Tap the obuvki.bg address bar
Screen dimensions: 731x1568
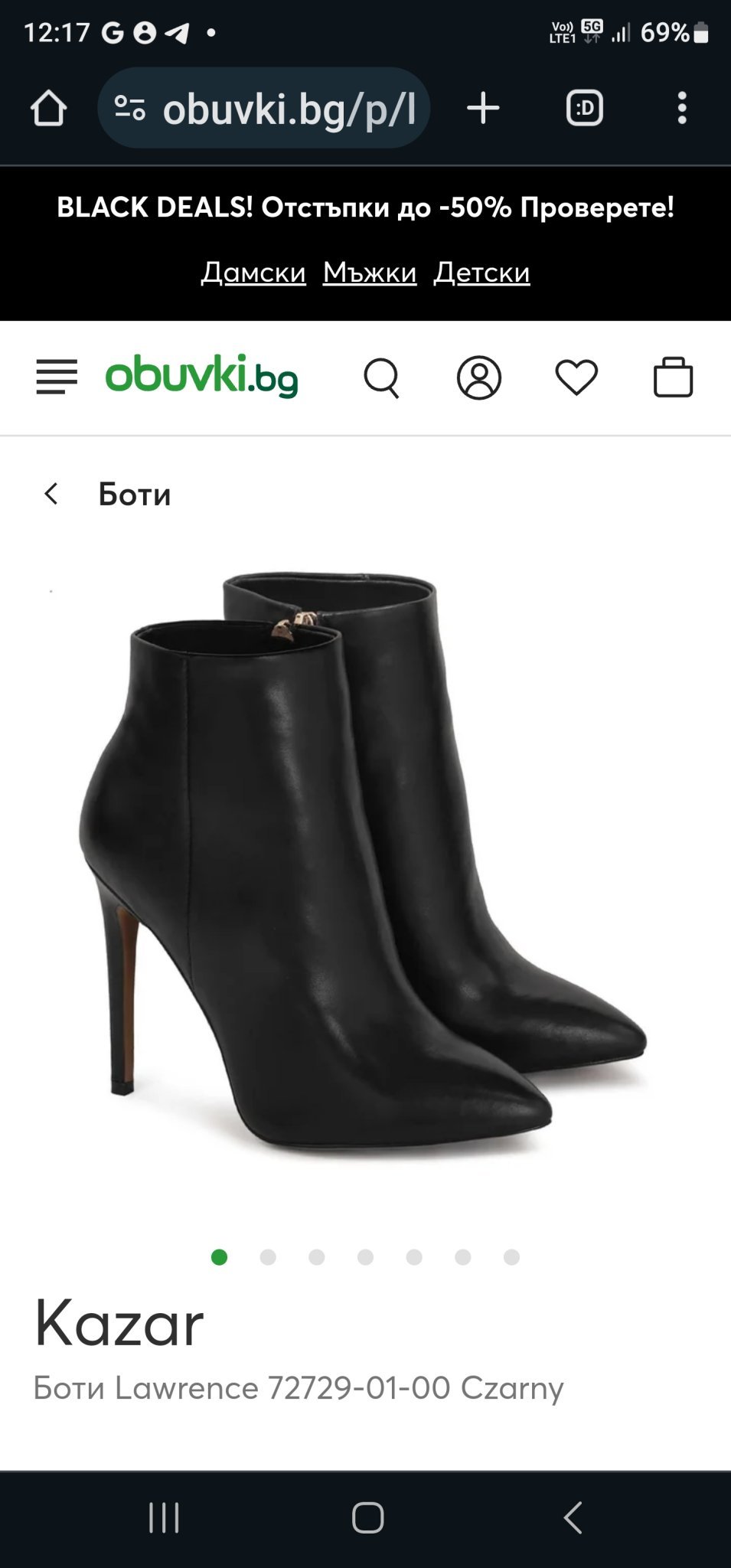pos(263,108)
